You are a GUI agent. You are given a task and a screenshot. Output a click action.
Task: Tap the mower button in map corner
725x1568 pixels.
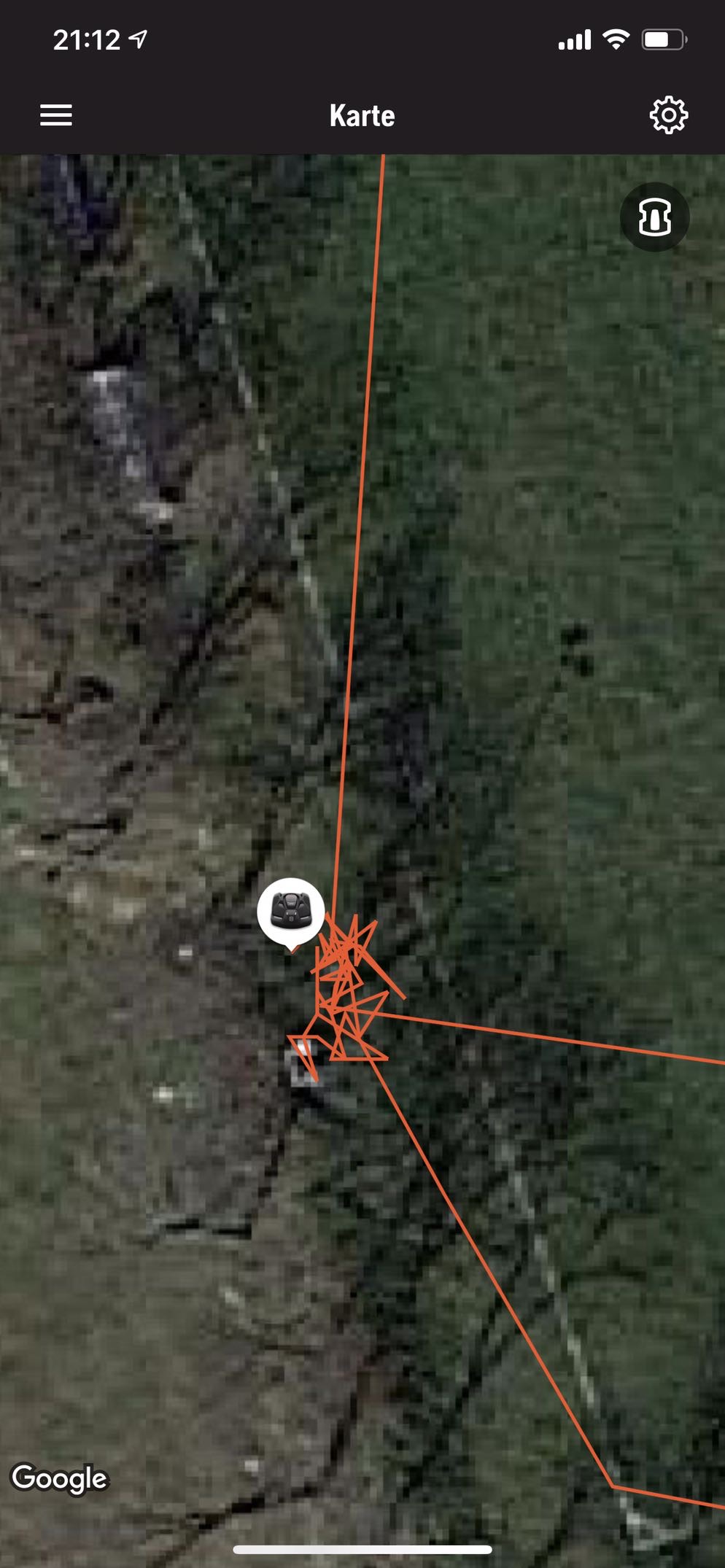coord(654,217)
